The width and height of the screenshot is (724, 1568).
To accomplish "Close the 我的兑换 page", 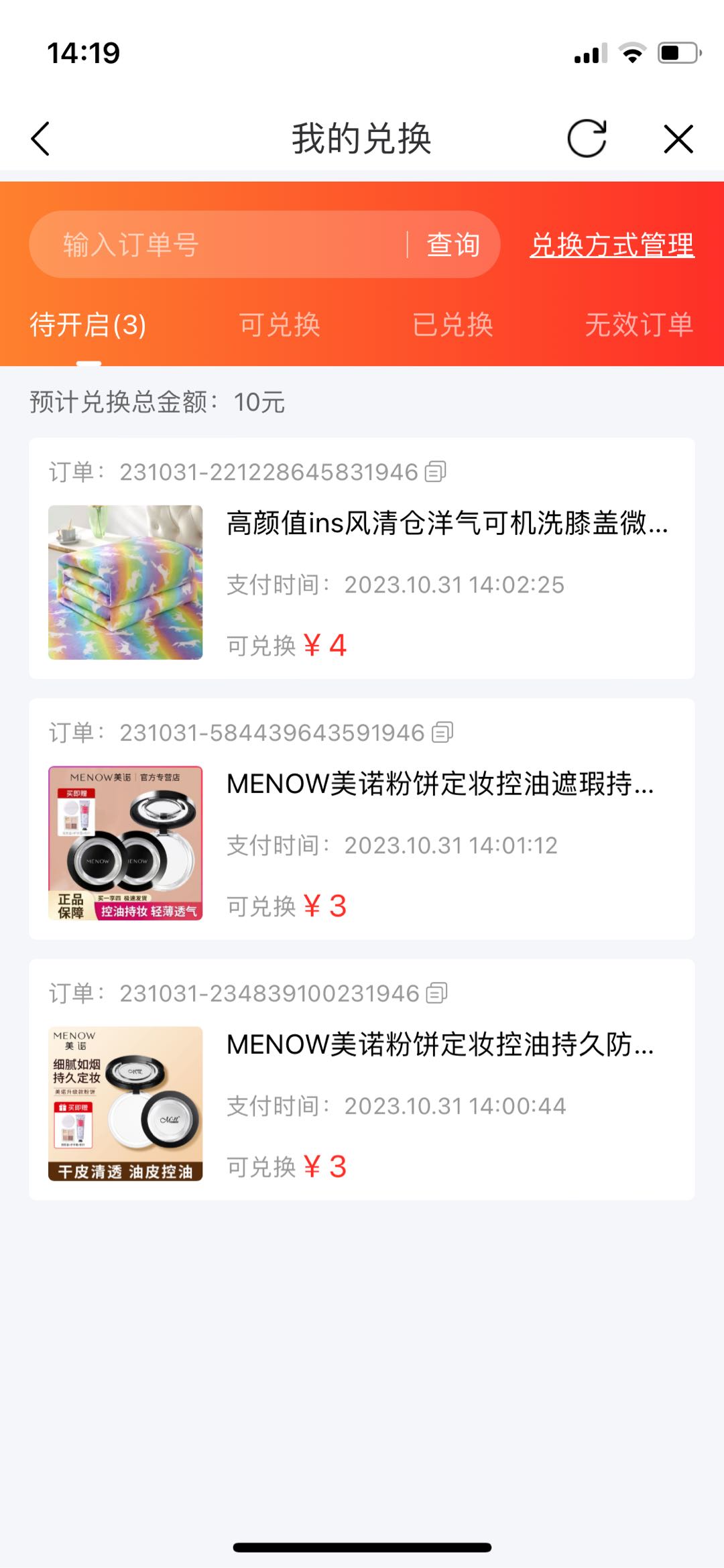I will point(678,139).
